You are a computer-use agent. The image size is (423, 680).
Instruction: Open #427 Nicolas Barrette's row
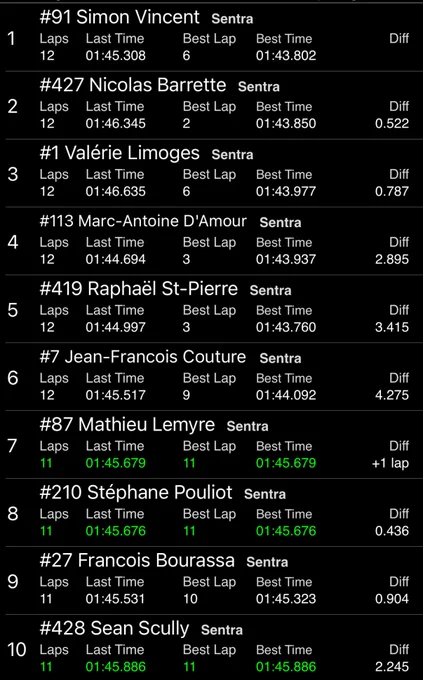[x=211, y=105]
